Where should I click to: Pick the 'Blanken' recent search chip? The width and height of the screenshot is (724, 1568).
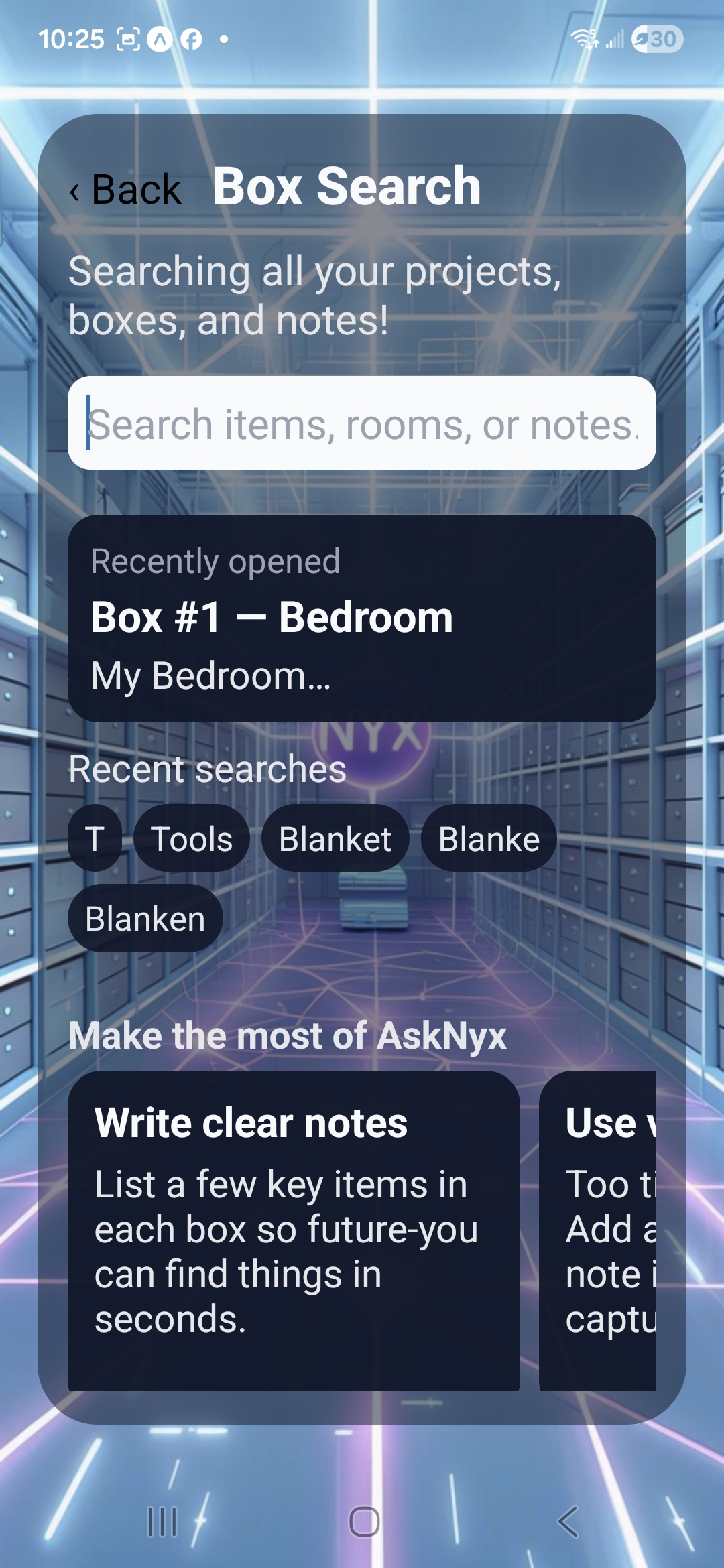[x=145, y=918]
